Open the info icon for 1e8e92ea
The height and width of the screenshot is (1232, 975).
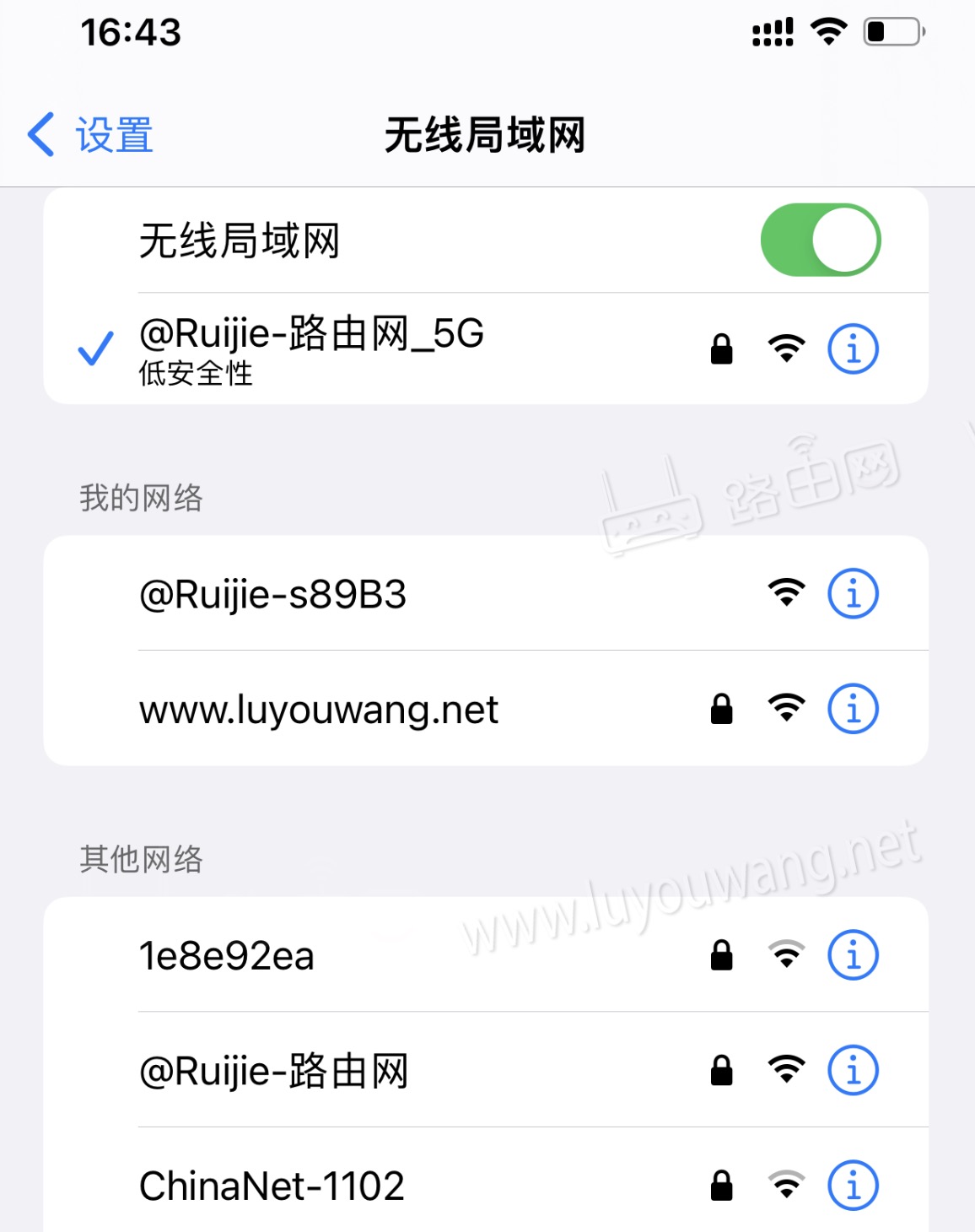pos(853,955)
